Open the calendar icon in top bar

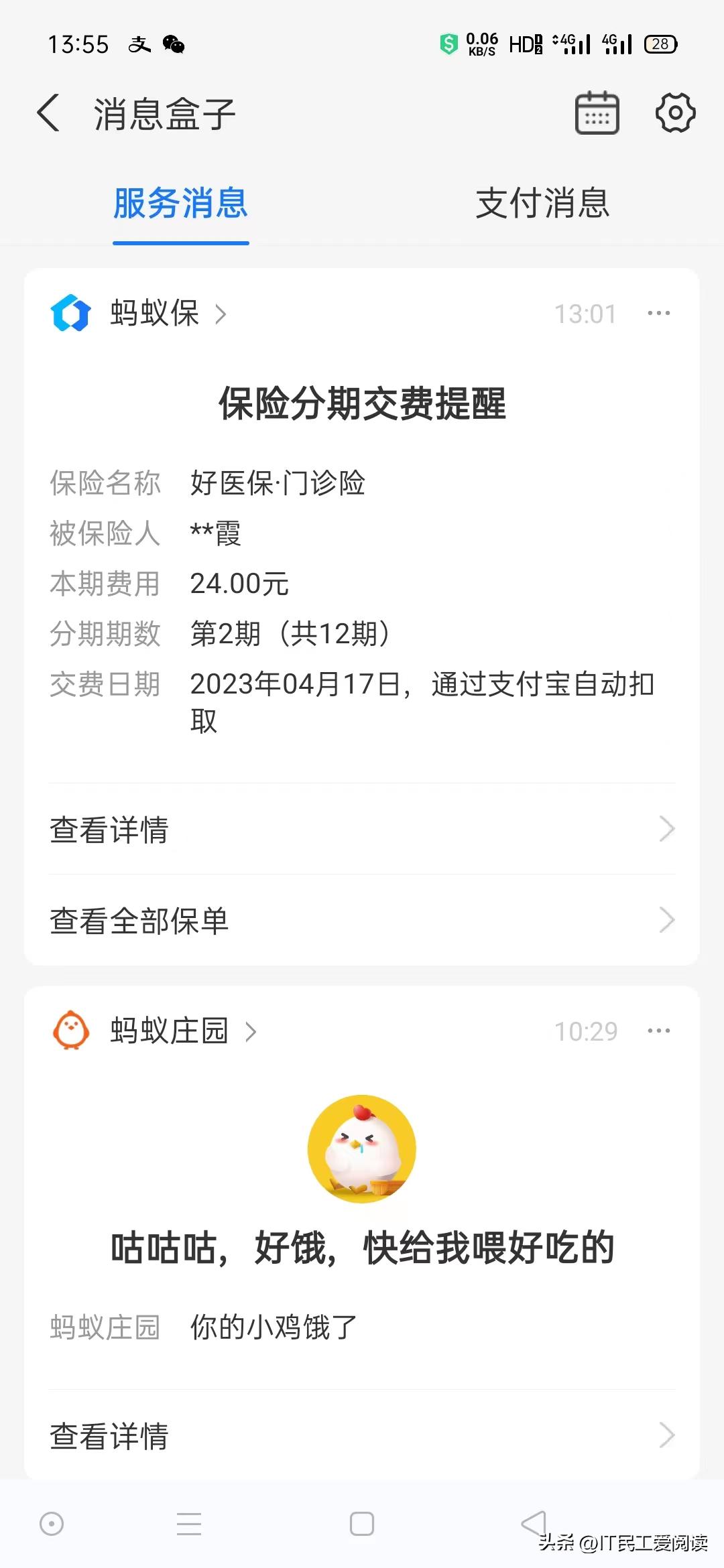click(x=595, y=112)
